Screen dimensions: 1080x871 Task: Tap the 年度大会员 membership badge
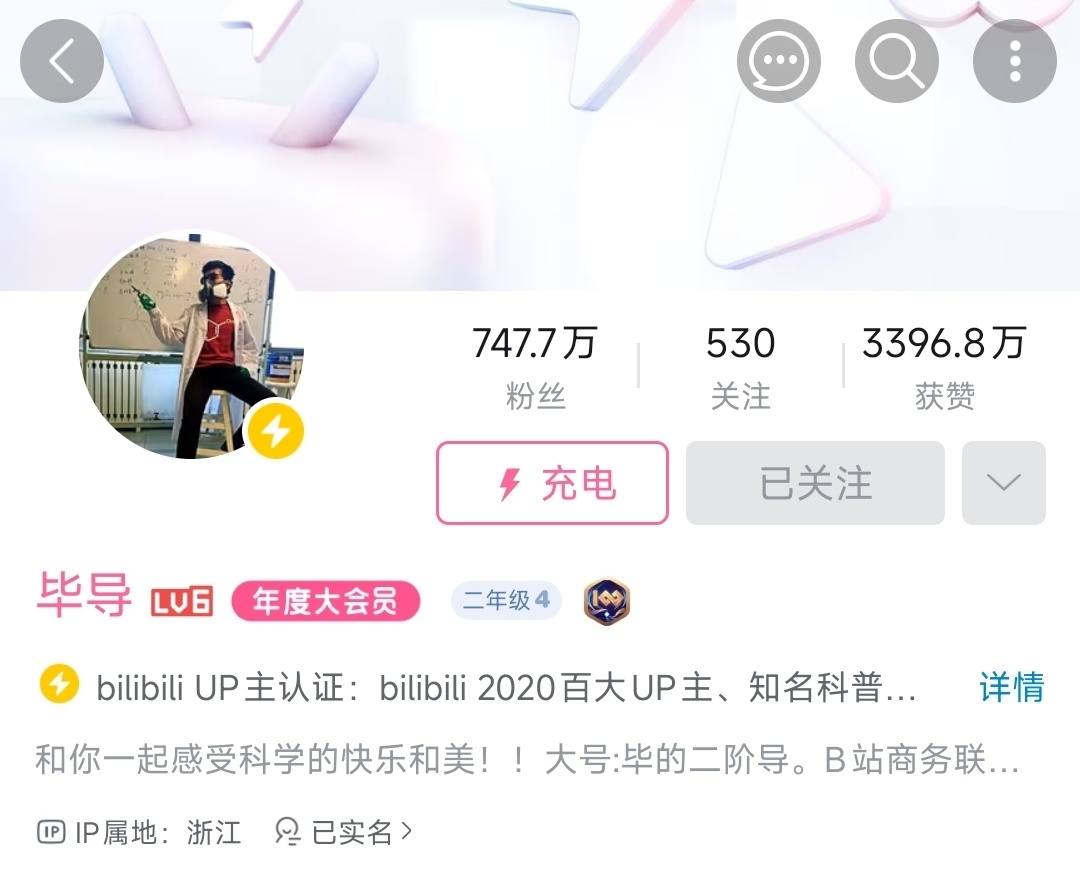[326, 601]
